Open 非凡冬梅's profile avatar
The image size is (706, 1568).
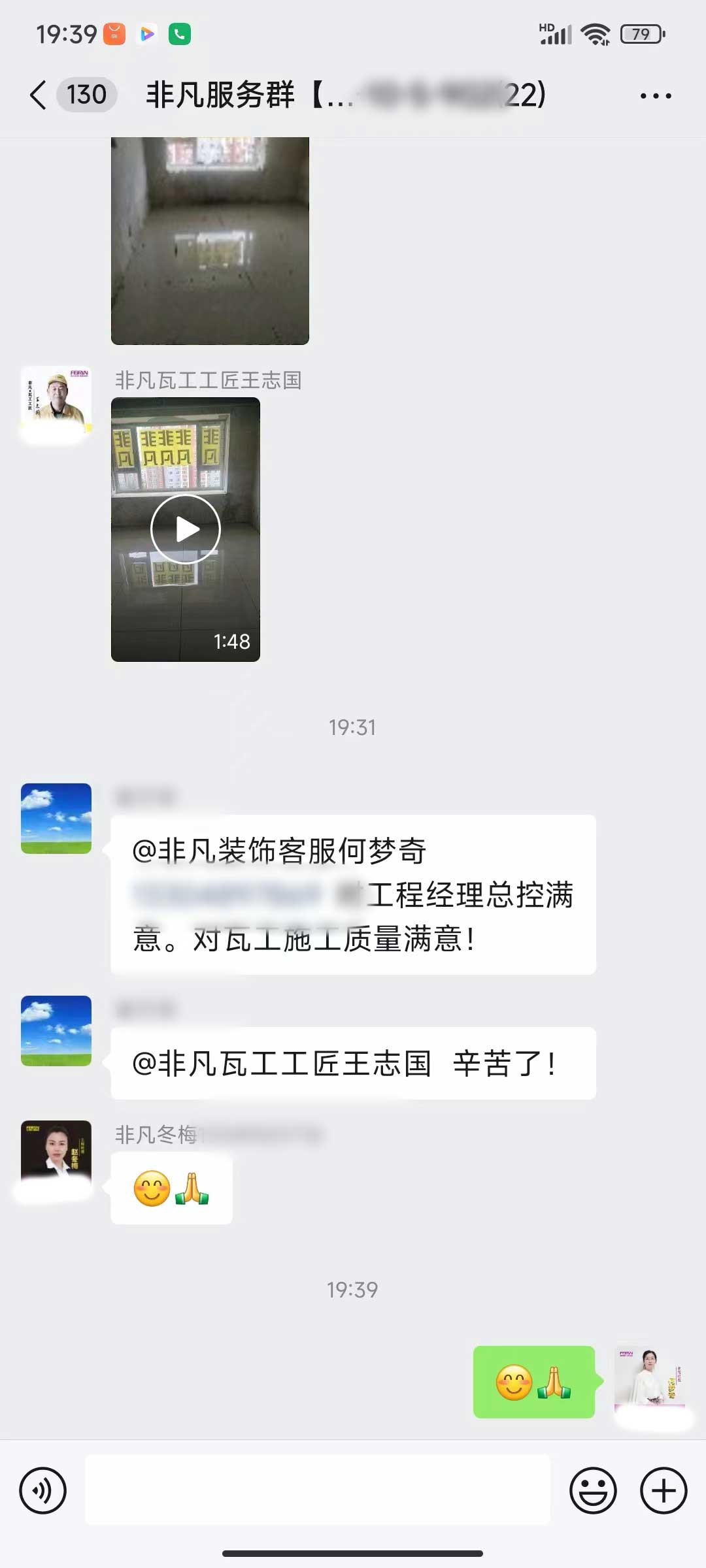tap(56, 1155)
